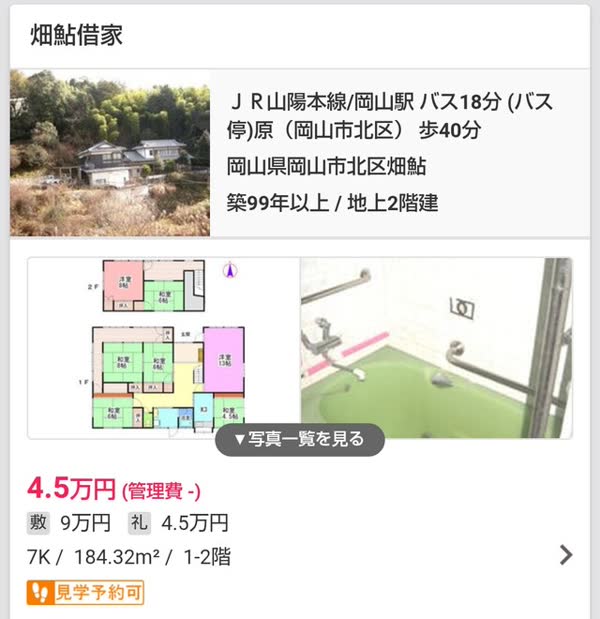View the green bathtub photo
600x619 pixels.
pos(436,345)
